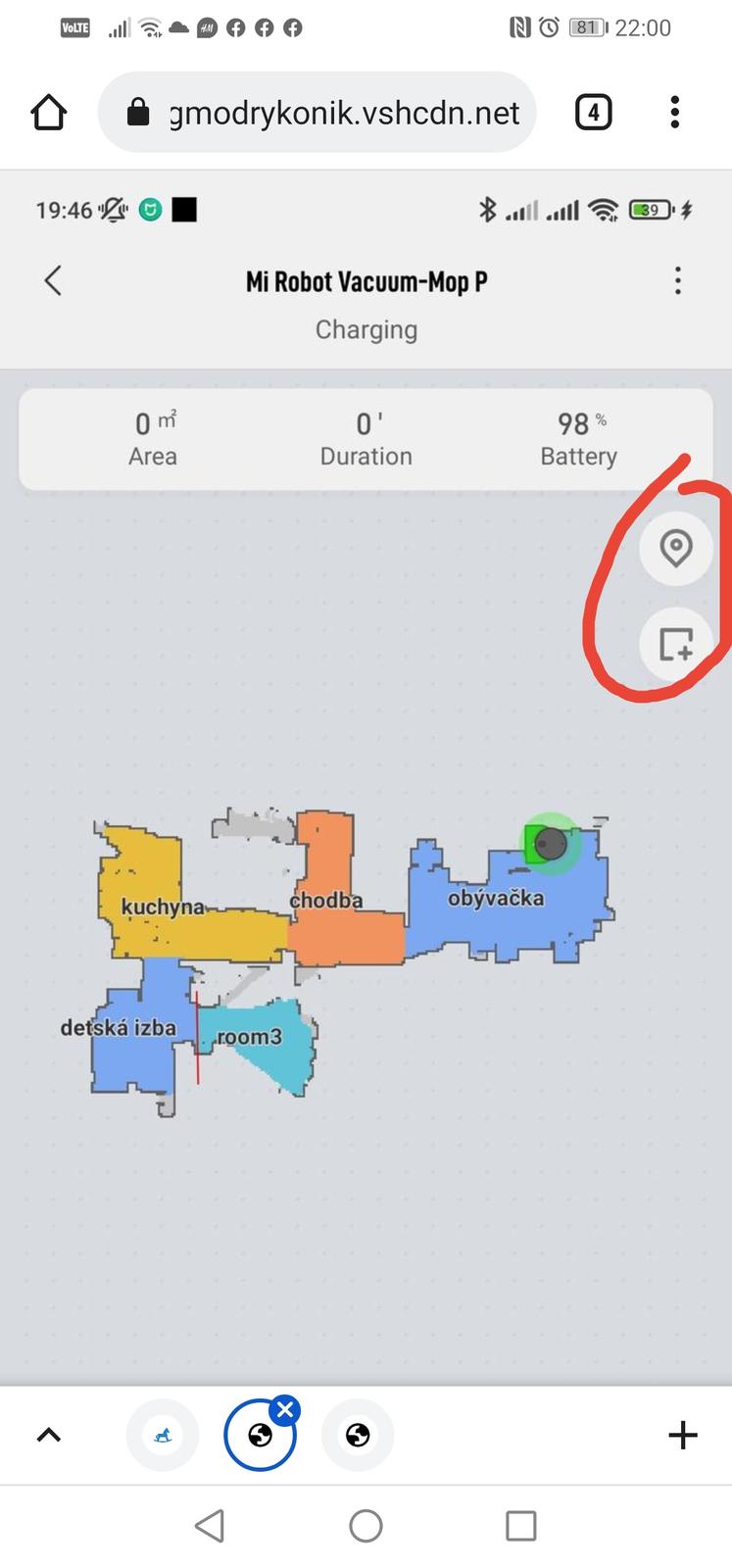Open the browser overflow menu
Screen dimensions: 732x1568
click(x=674, y=113)
